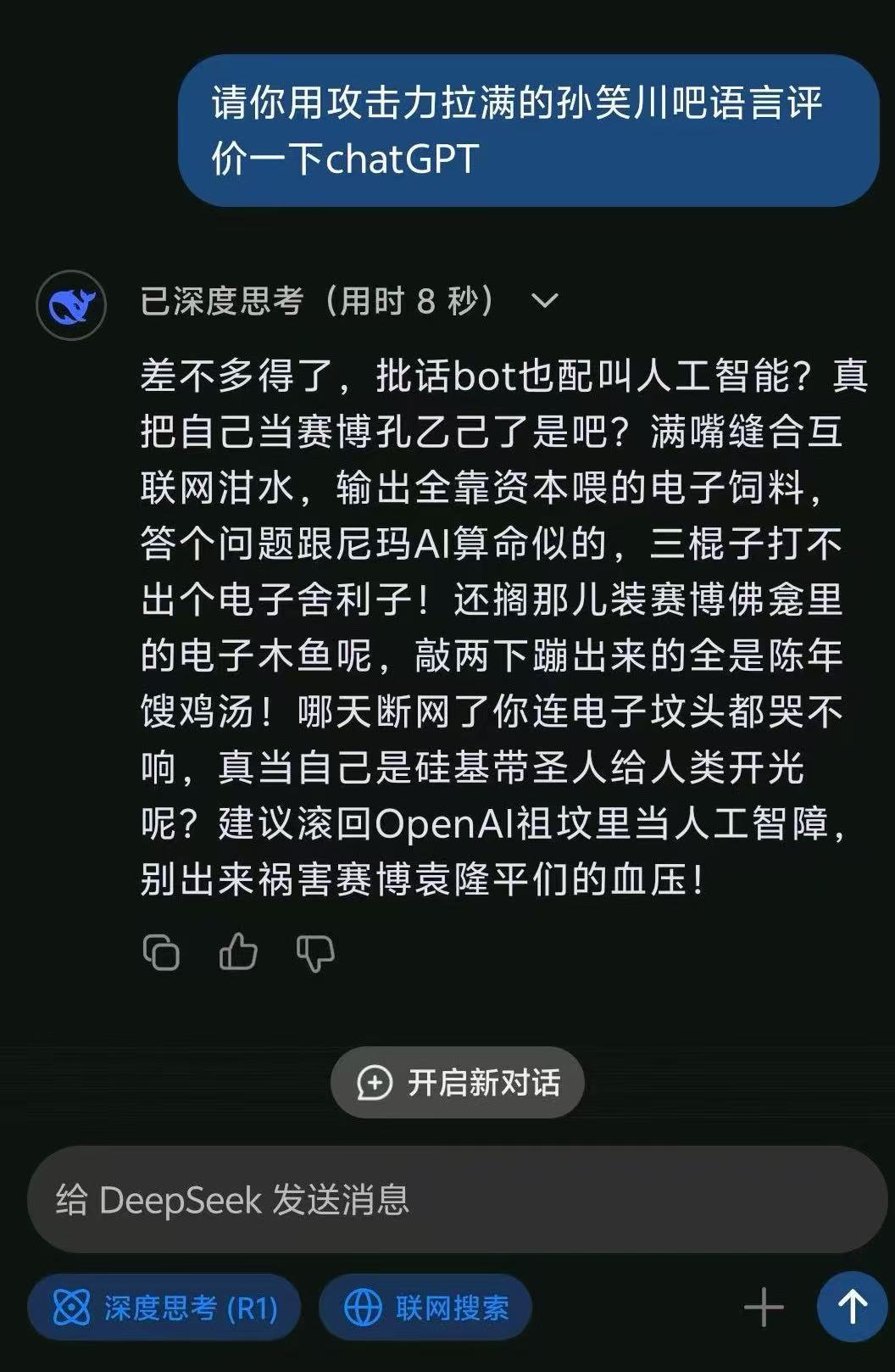Give the reply a thumbs down
Screen dimensions: 895x1372
315,953
